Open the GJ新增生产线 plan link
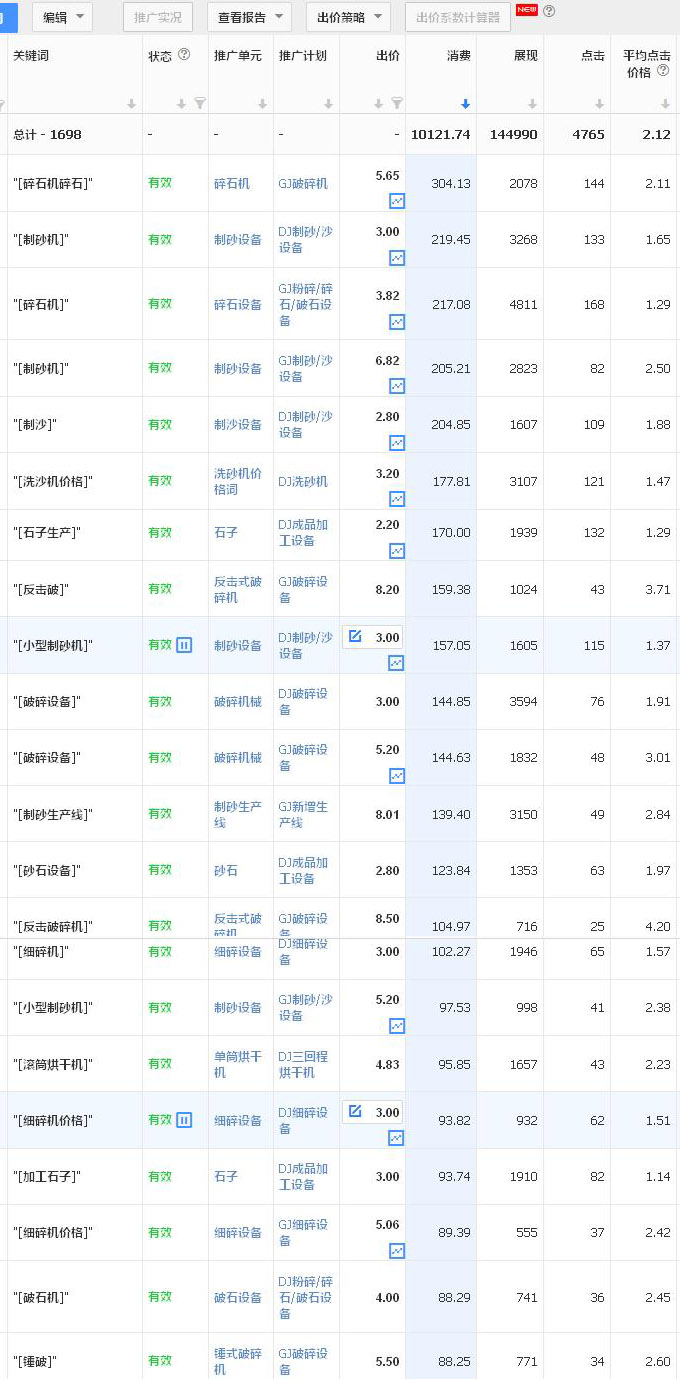 pyautogui.click(x=303, y=814)
